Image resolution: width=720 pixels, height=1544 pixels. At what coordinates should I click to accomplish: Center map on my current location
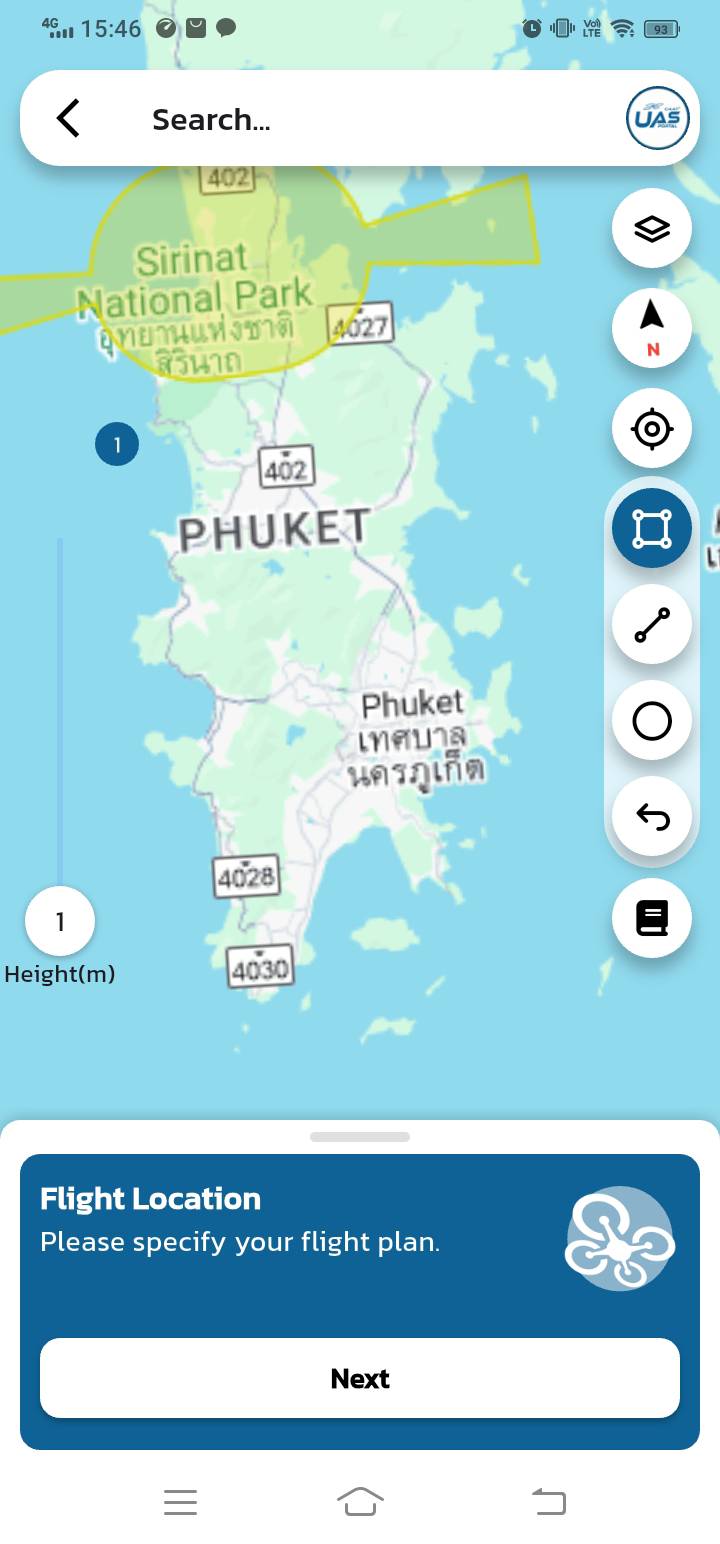point(652,429)
